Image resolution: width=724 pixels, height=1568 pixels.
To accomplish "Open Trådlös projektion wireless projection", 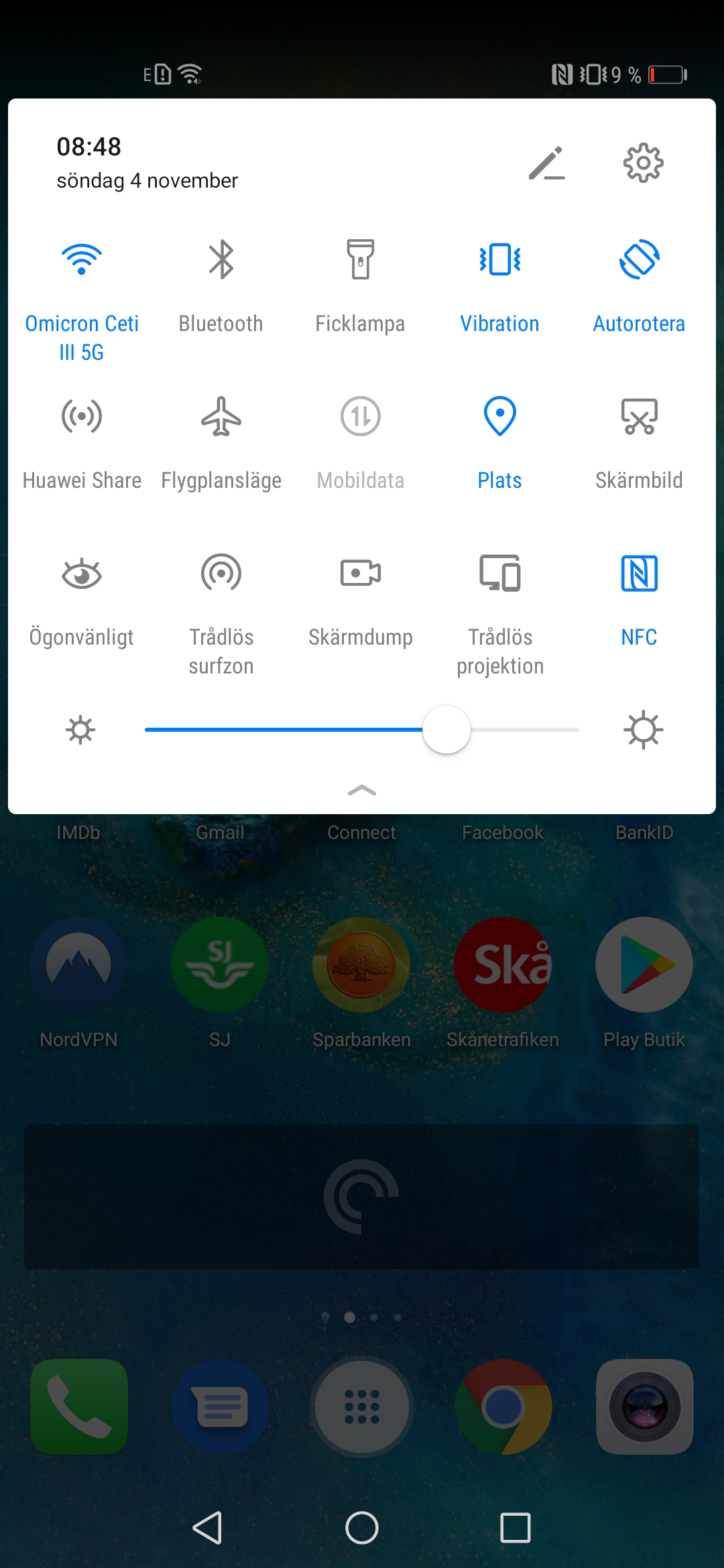I will click(x=500, y=574).
